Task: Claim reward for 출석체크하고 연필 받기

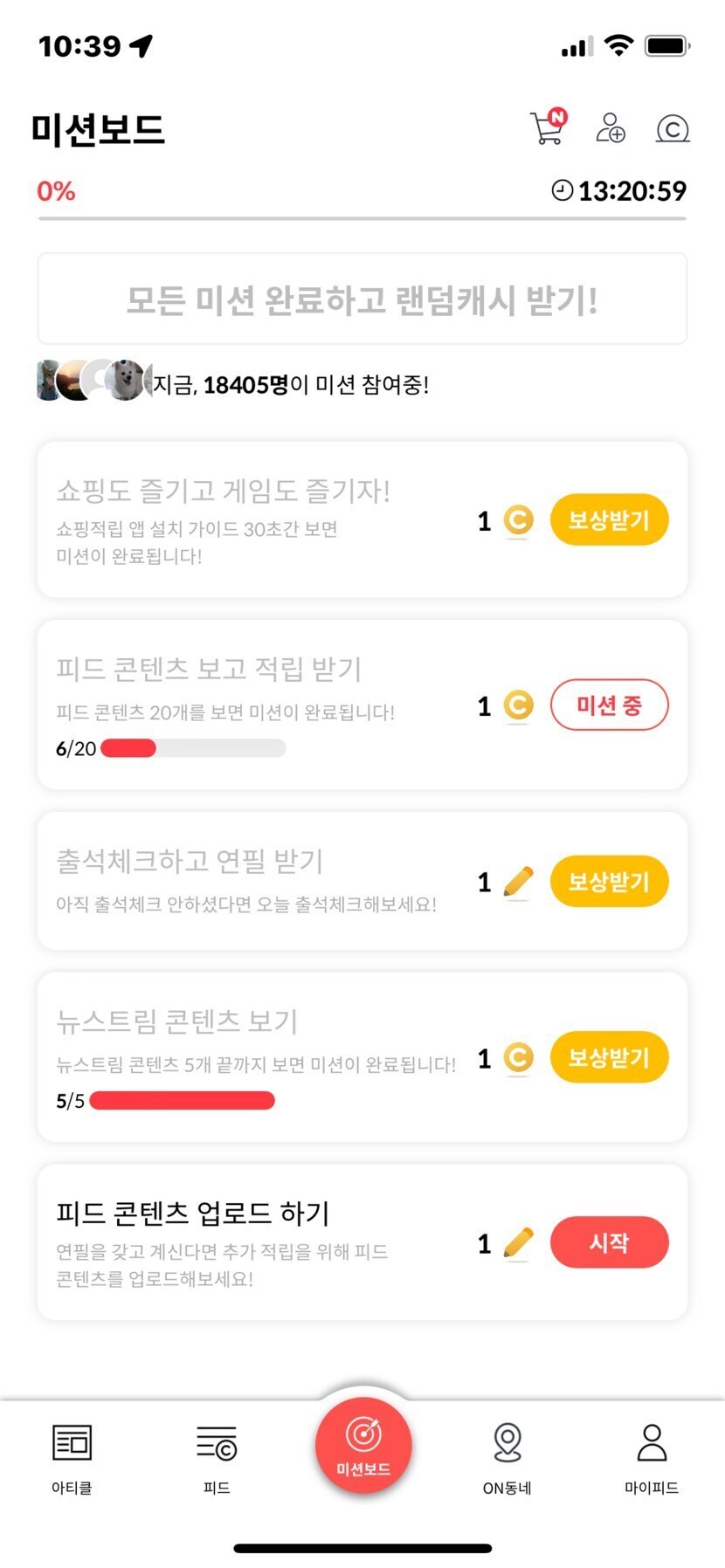Action: [609, 882]
